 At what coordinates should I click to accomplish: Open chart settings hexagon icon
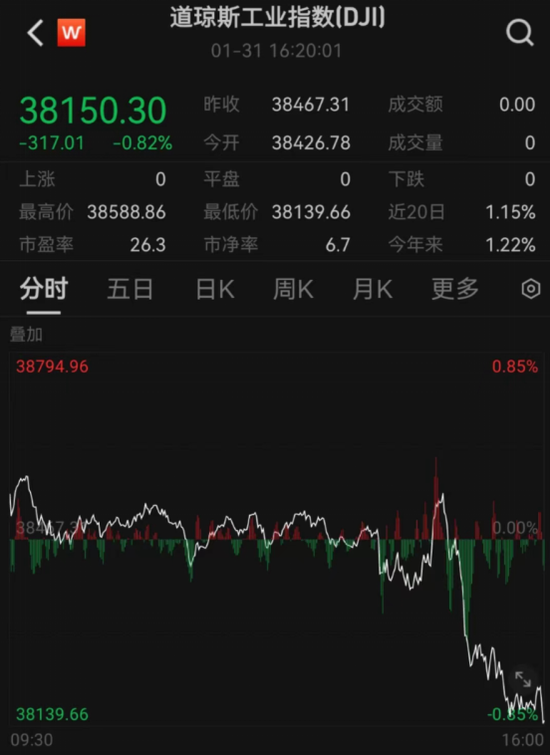tap(531, 289)
